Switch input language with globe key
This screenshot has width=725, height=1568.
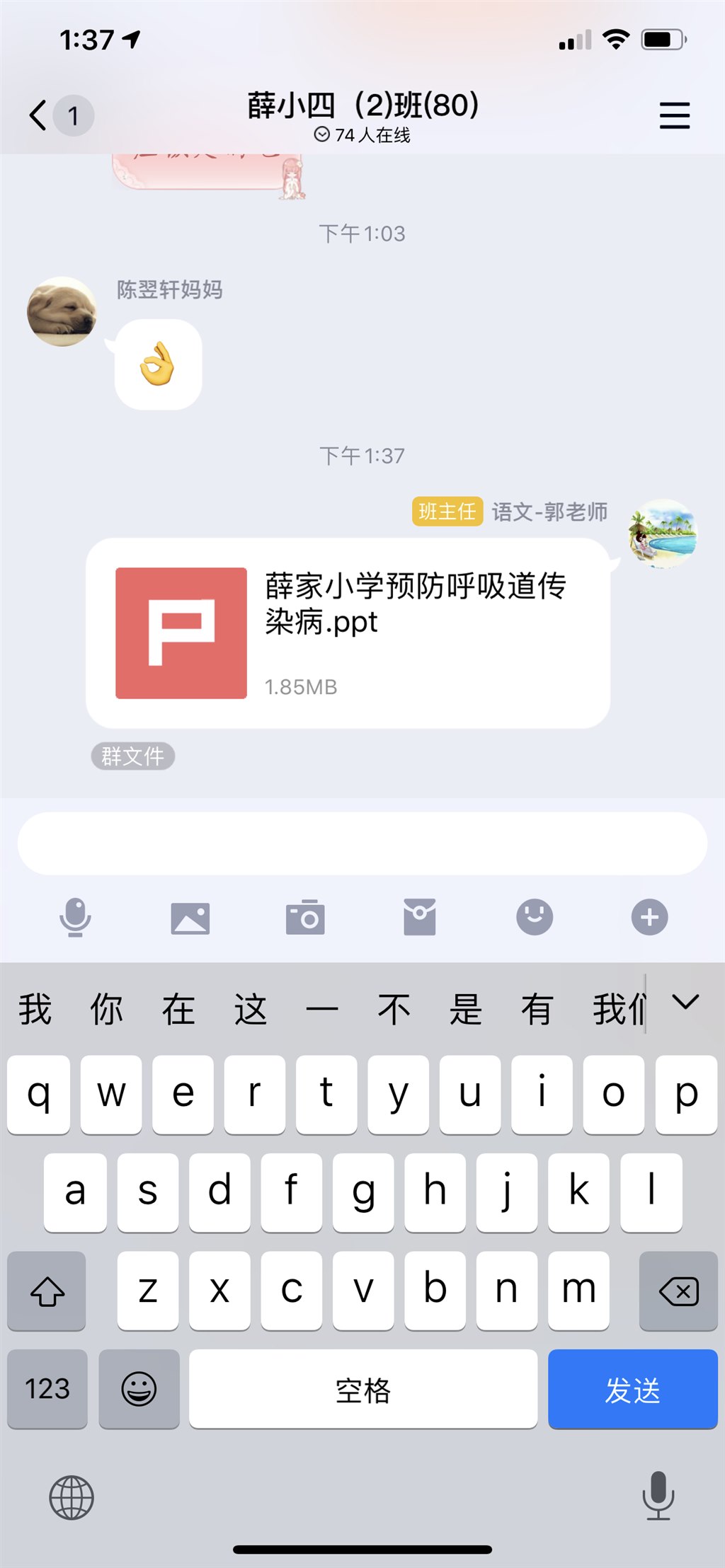71,1497
